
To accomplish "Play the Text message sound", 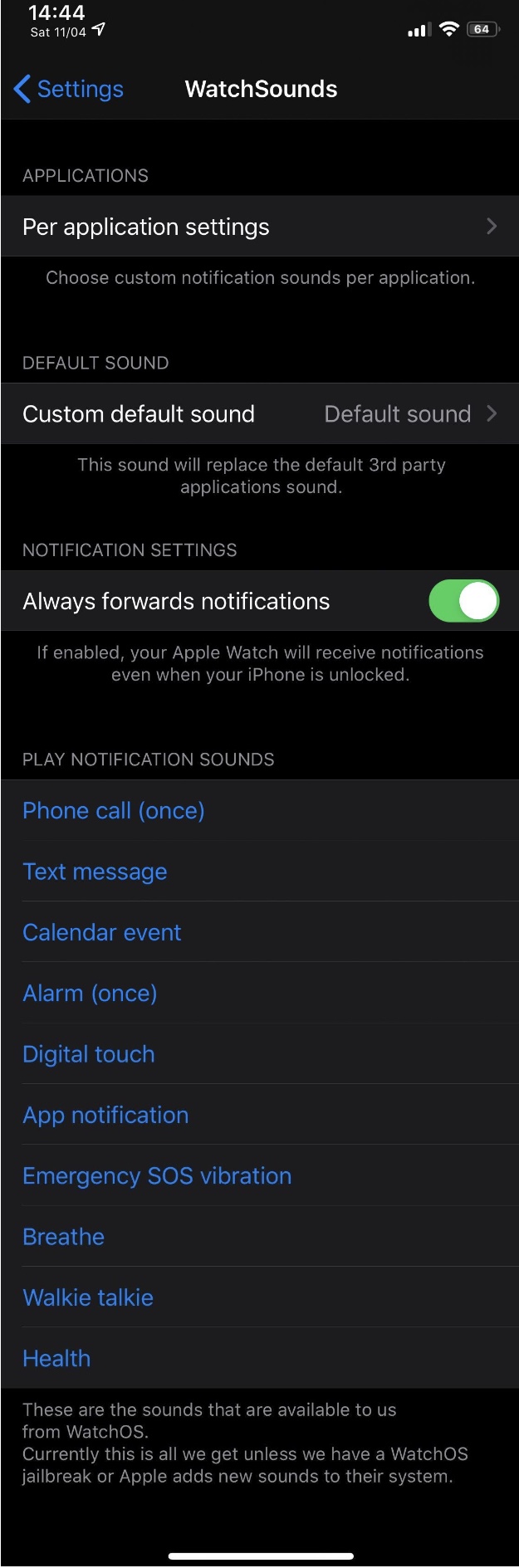I will [x=95, y=872].
